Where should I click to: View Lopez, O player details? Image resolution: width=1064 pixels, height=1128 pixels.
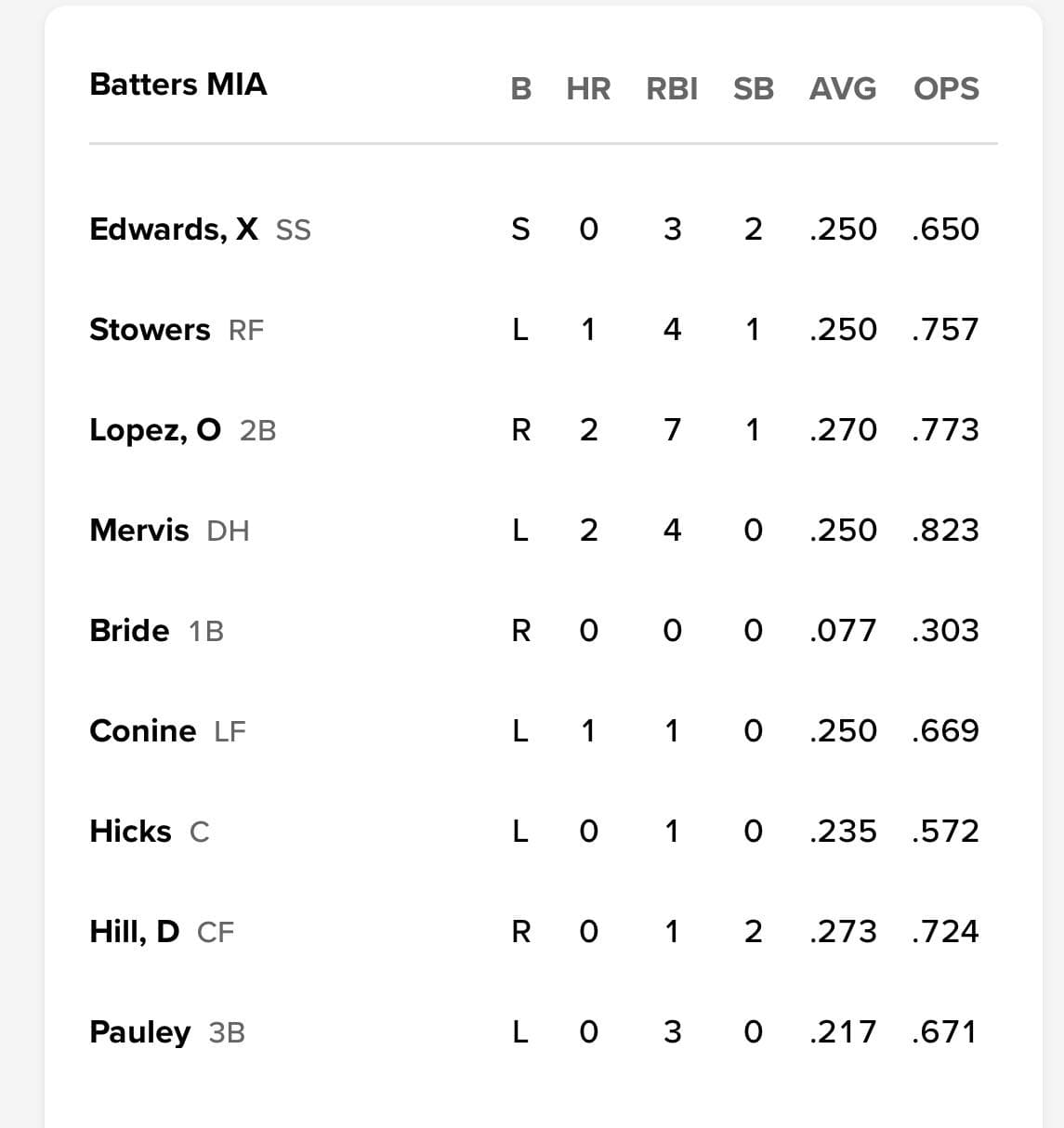coord(155,430)
